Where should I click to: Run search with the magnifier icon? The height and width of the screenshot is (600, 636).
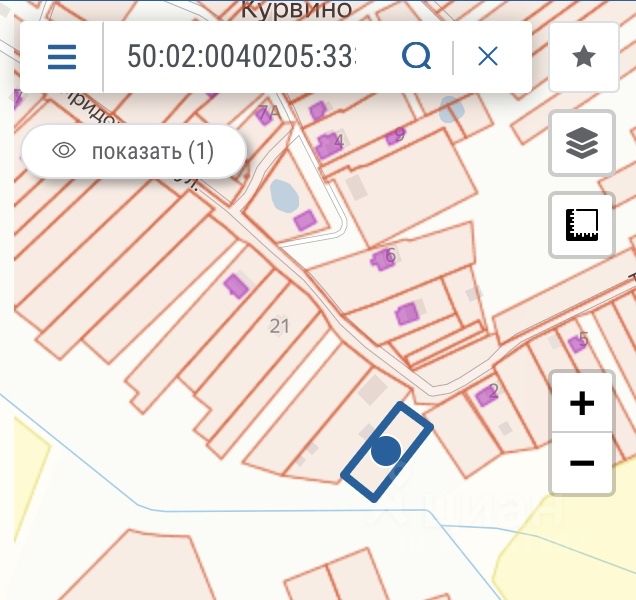(417, 56)
